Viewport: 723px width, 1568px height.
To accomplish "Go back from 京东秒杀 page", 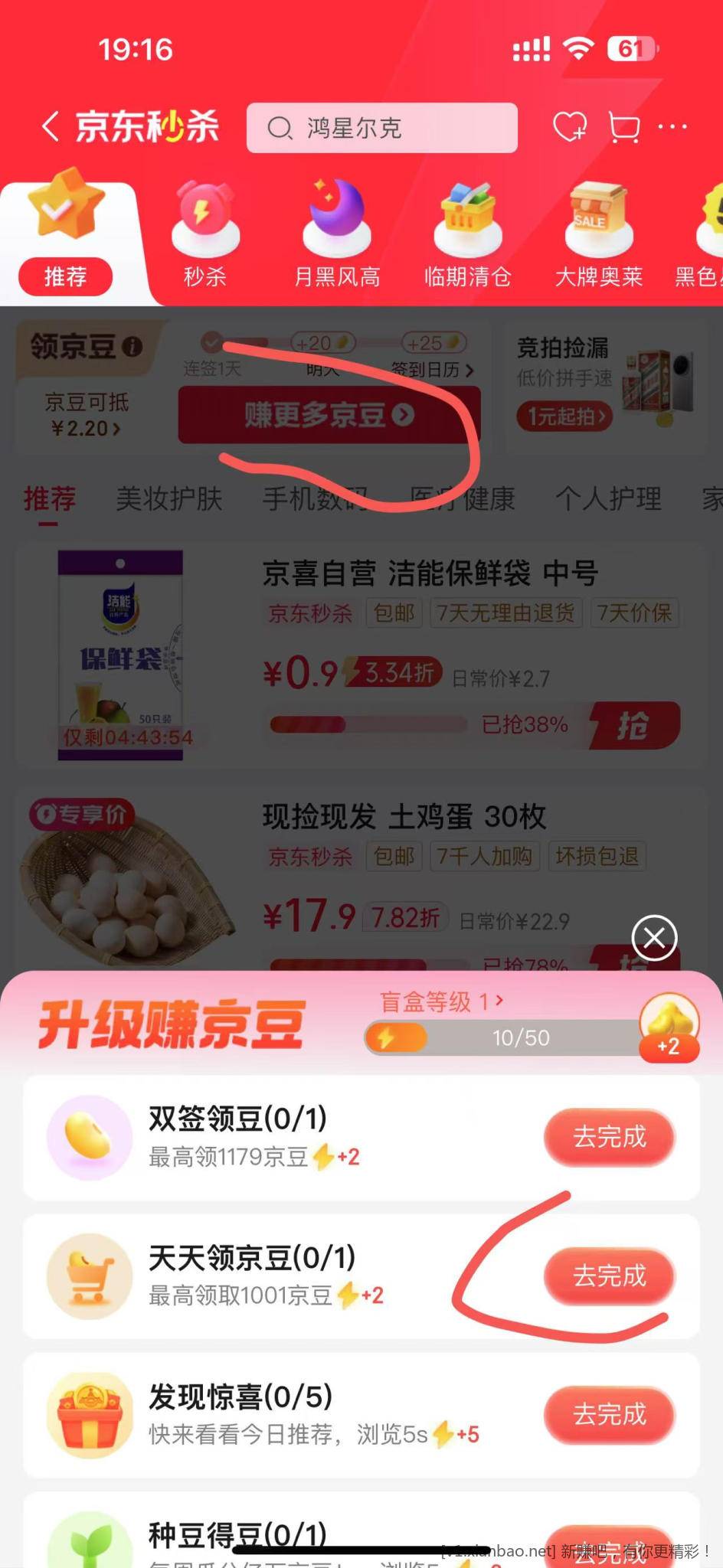I will [51, 127].
